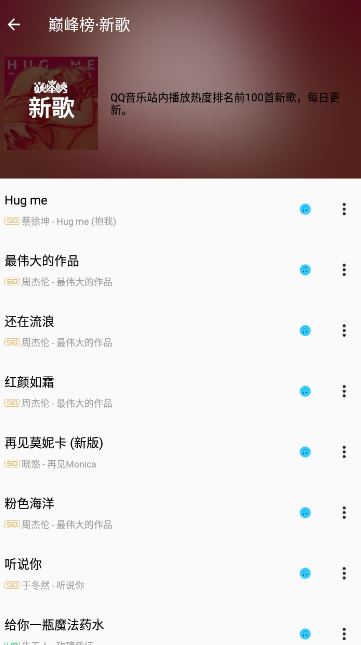
Task: Open the overflow menu for 最伟大的作品 song
Action: 344,270
